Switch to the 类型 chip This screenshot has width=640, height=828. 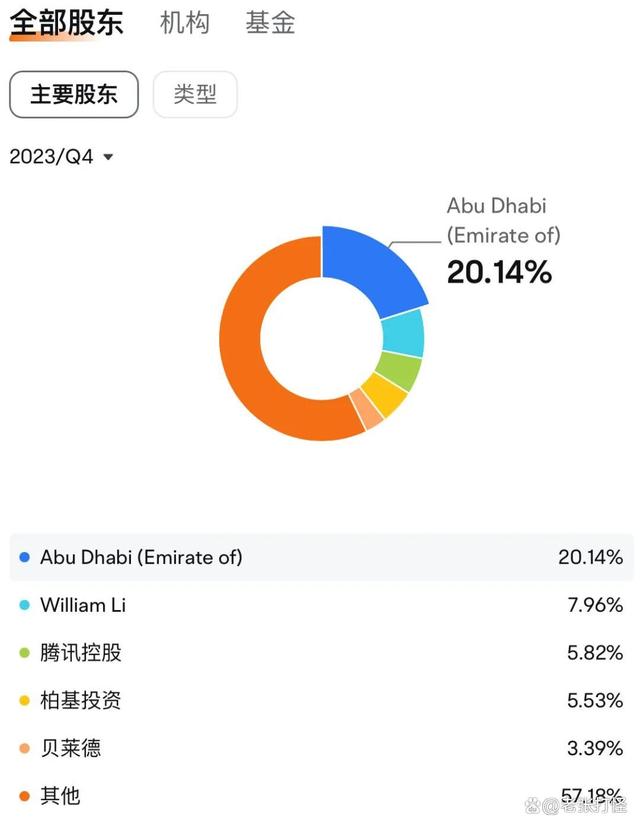[195, 95]
